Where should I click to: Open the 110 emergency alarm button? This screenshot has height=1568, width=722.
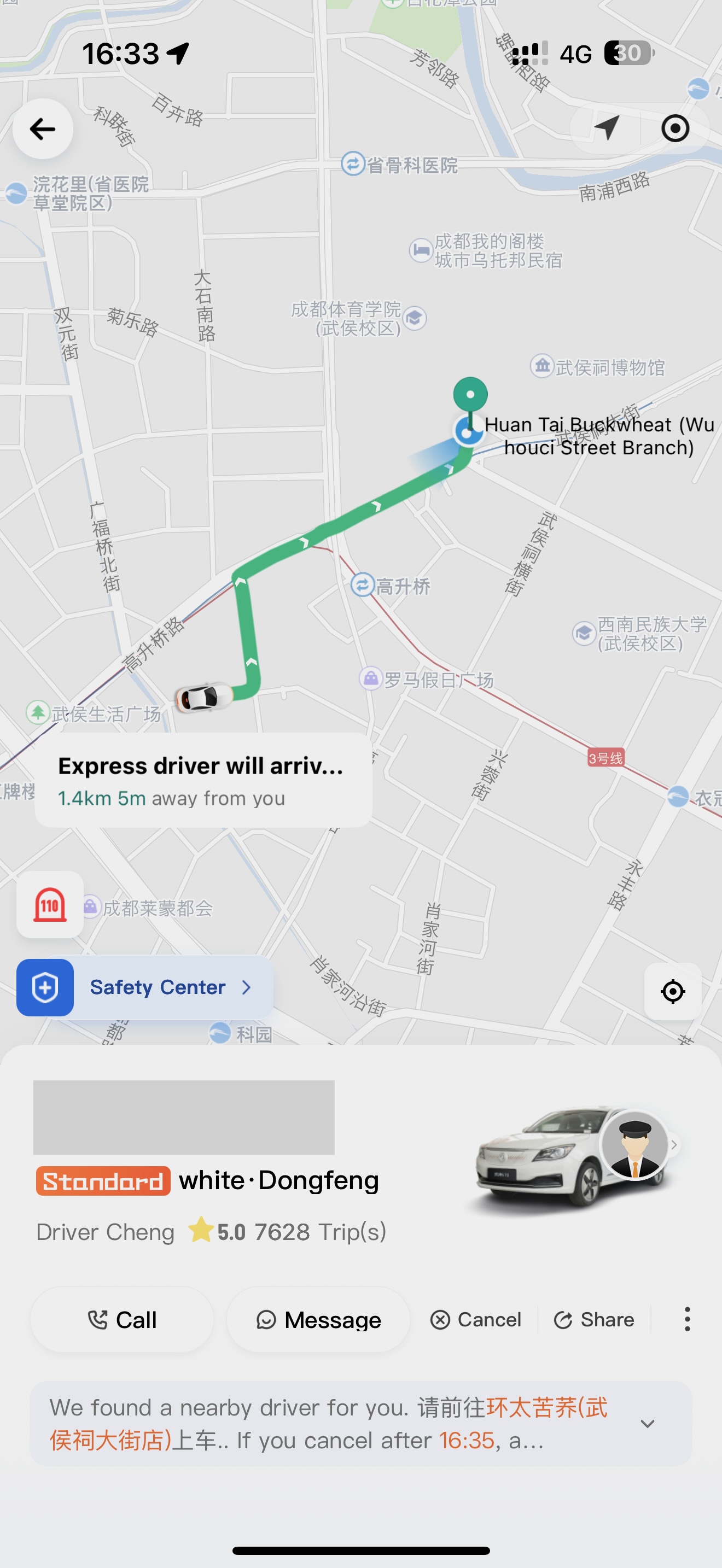click(50, 904)
